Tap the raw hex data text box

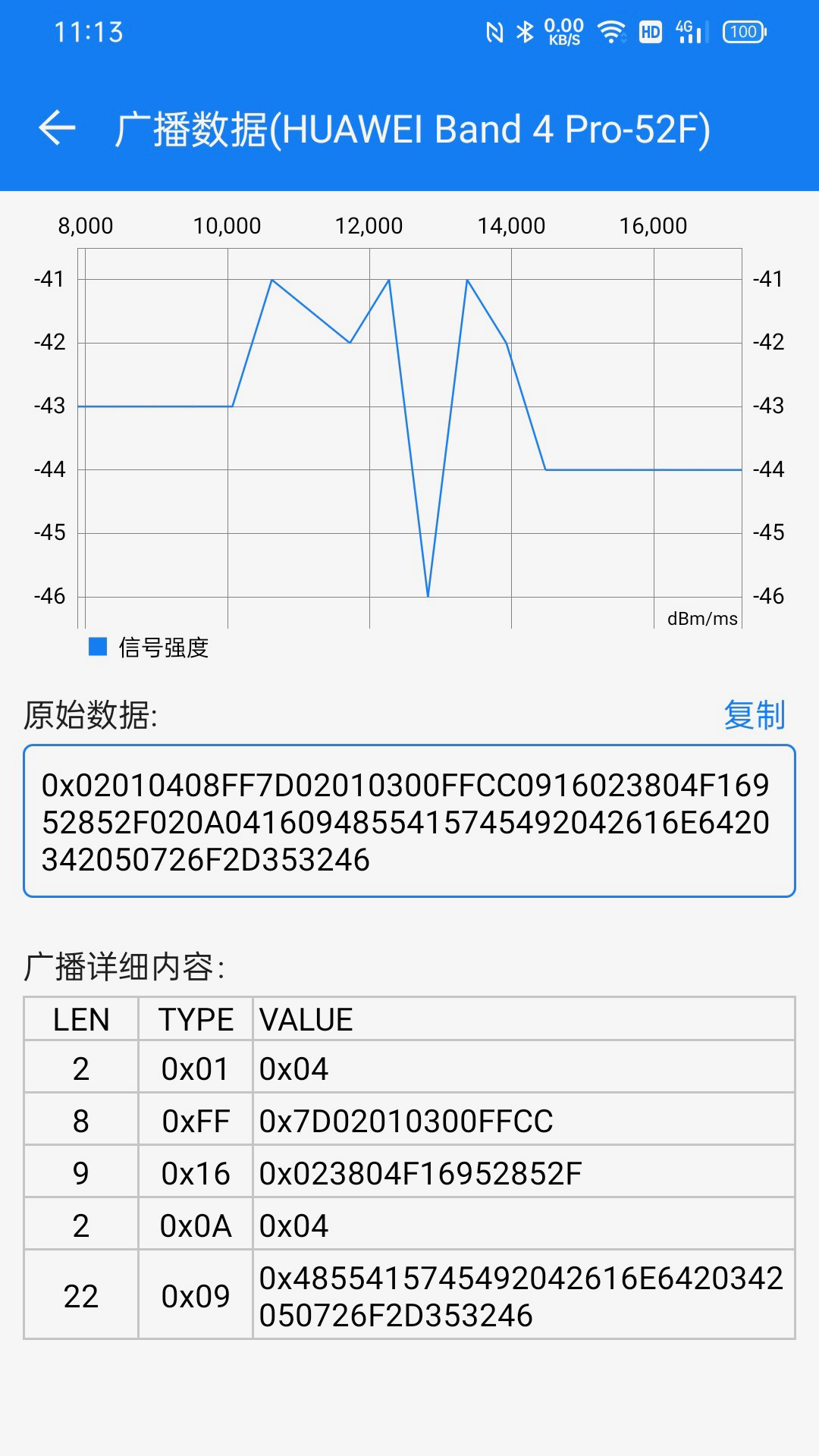(x=409, y=821)
